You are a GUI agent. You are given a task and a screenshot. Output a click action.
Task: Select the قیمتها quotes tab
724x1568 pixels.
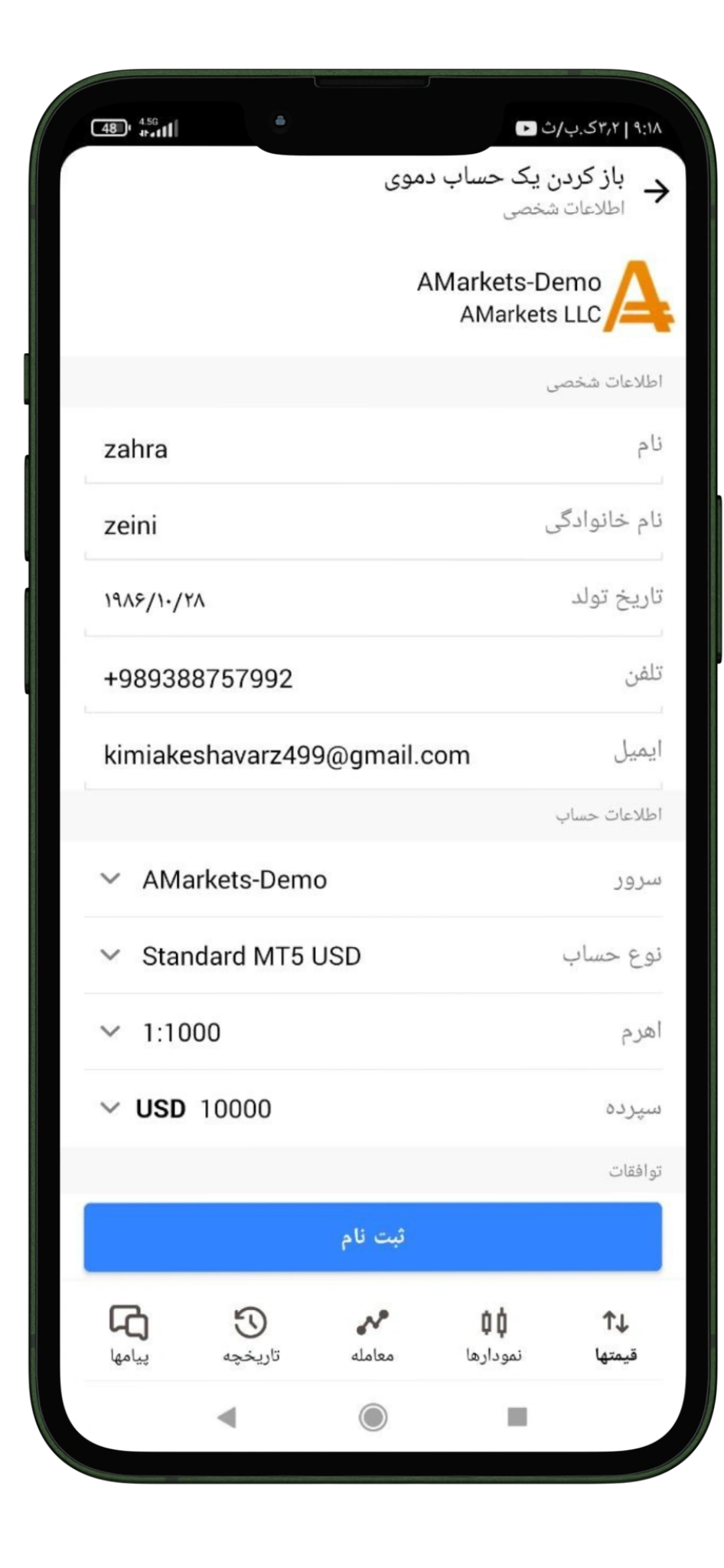pos(616,1334)
